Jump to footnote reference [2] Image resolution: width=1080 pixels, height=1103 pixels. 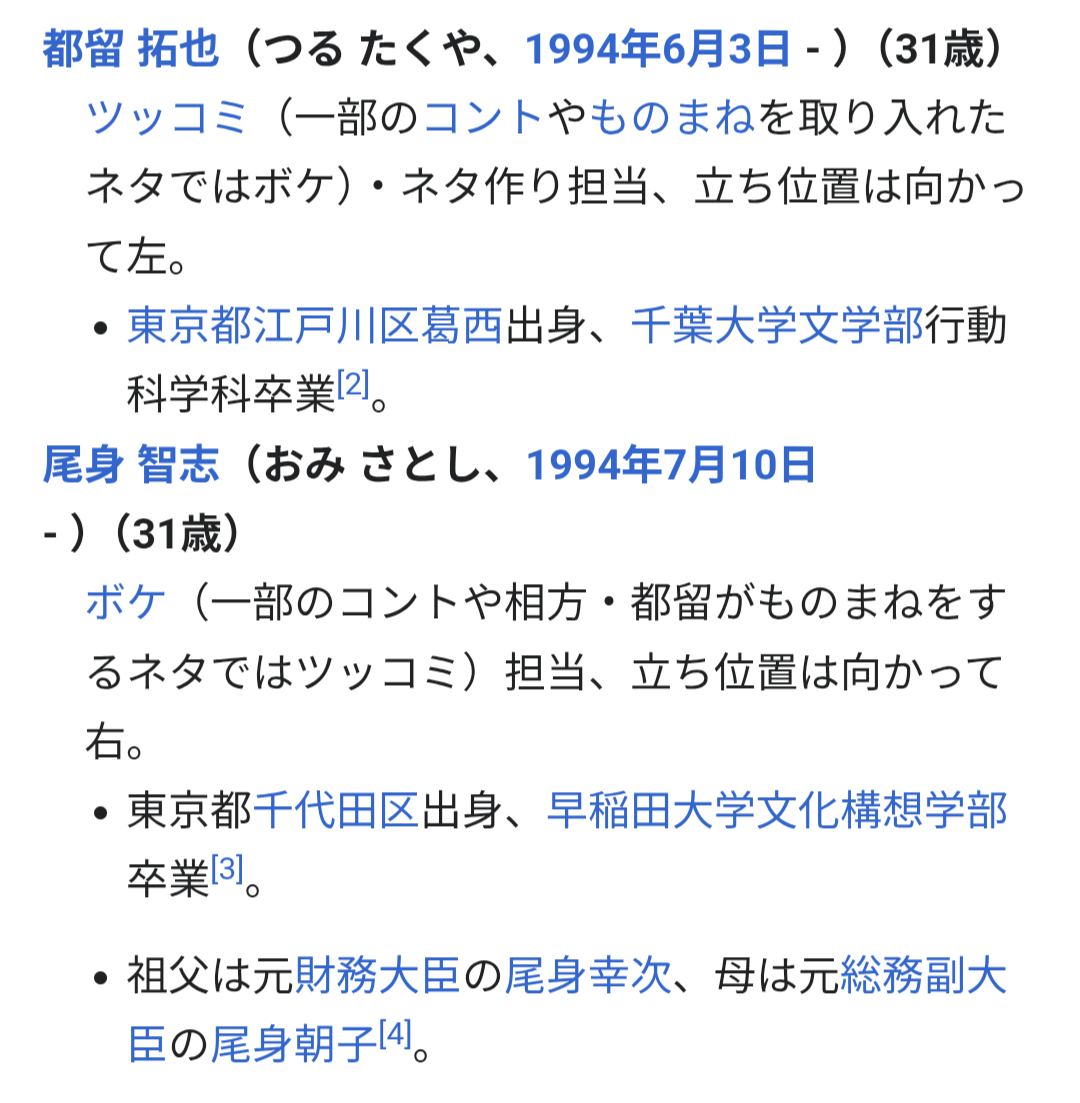pos(353,384)
